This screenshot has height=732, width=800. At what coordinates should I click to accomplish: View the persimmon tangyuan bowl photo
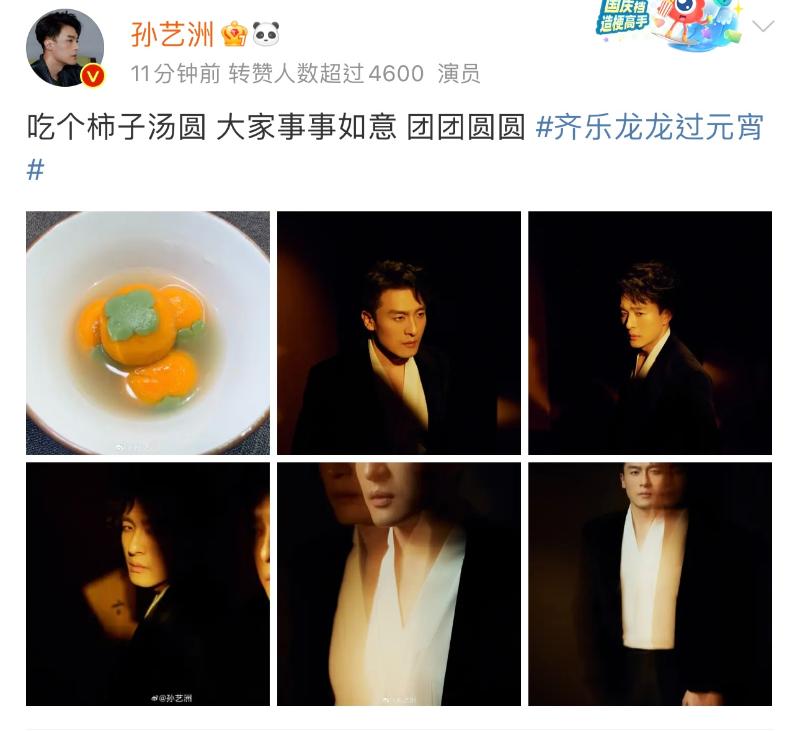click(148, 333)
